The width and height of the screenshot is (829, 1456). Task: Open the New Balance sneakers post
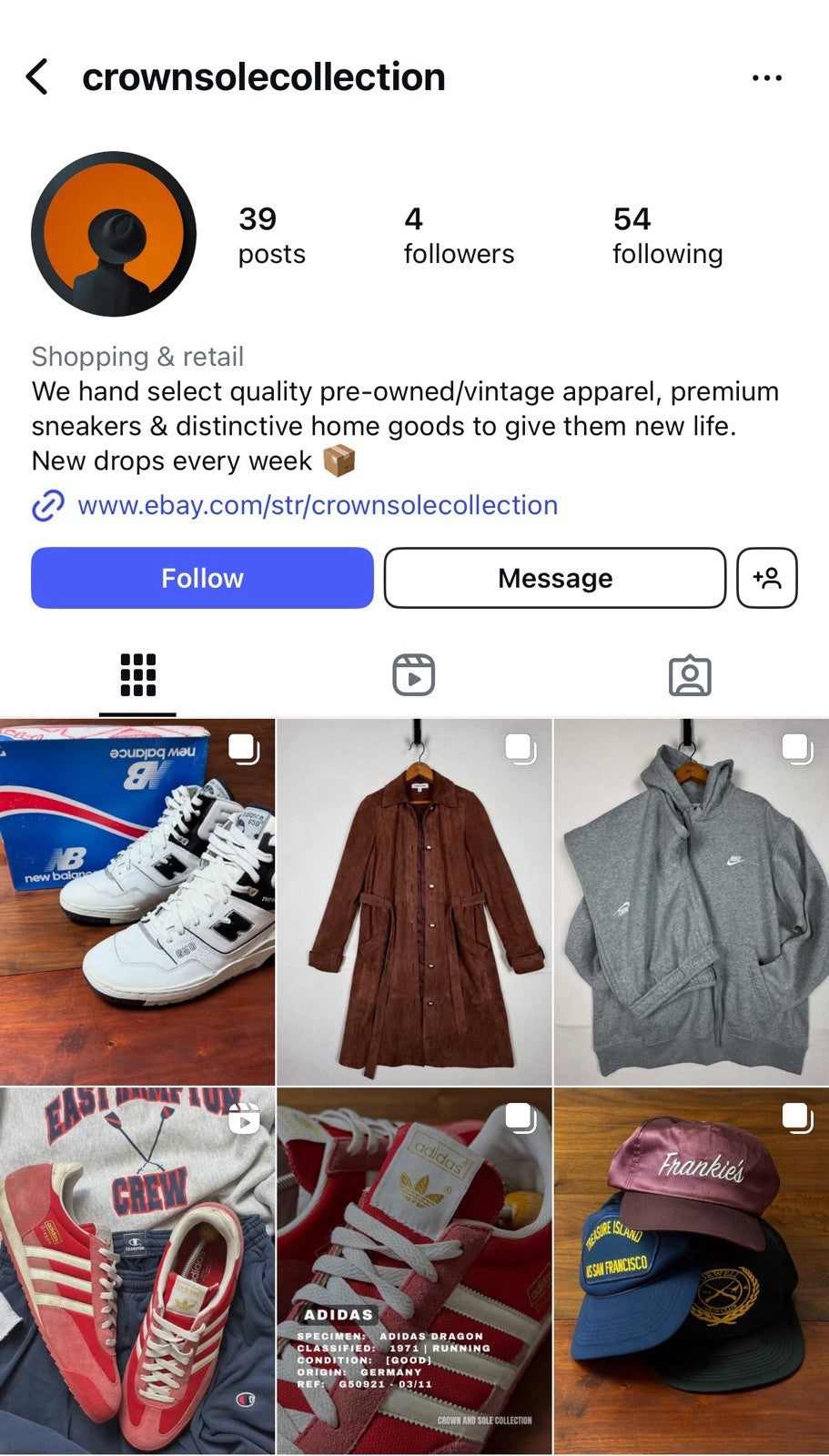pos(137,901)
